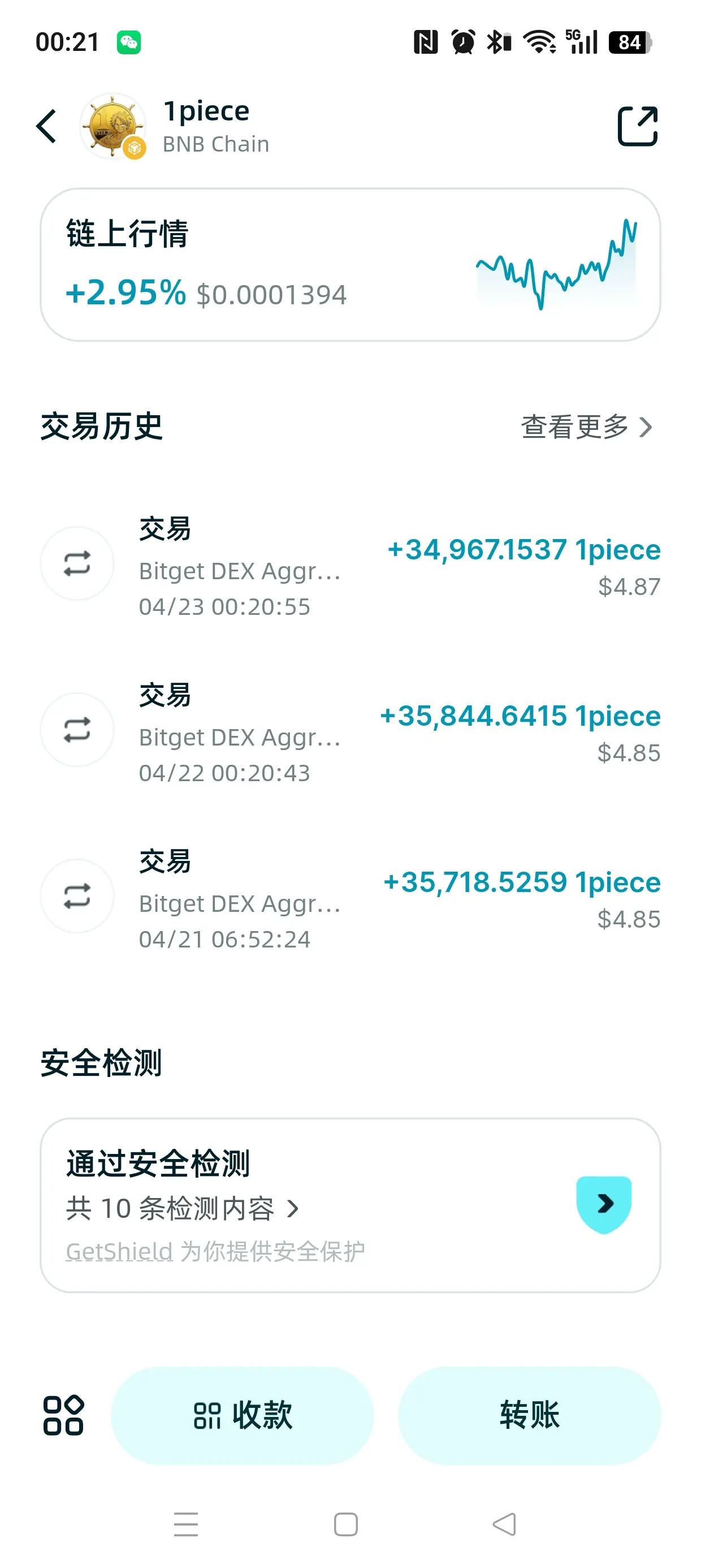The height and width of the screenshot is (1568, 701).
Task: Open the 04/21 06:52:24 transaction
Action: click(x=350, y=897)
